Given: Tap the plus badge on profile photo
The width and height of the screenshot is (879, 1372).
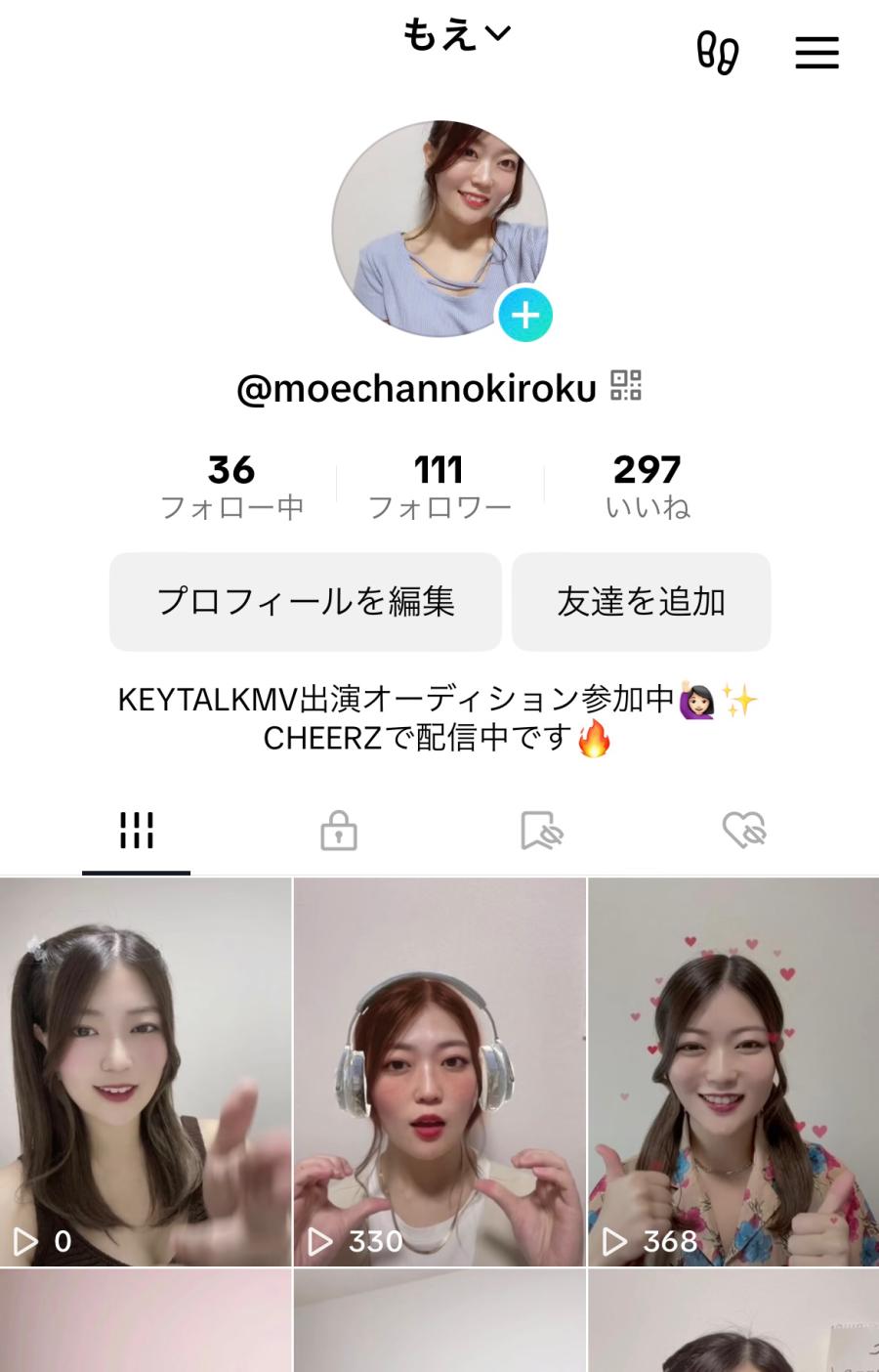Looking at the screenshot, I should coord(525,316).
